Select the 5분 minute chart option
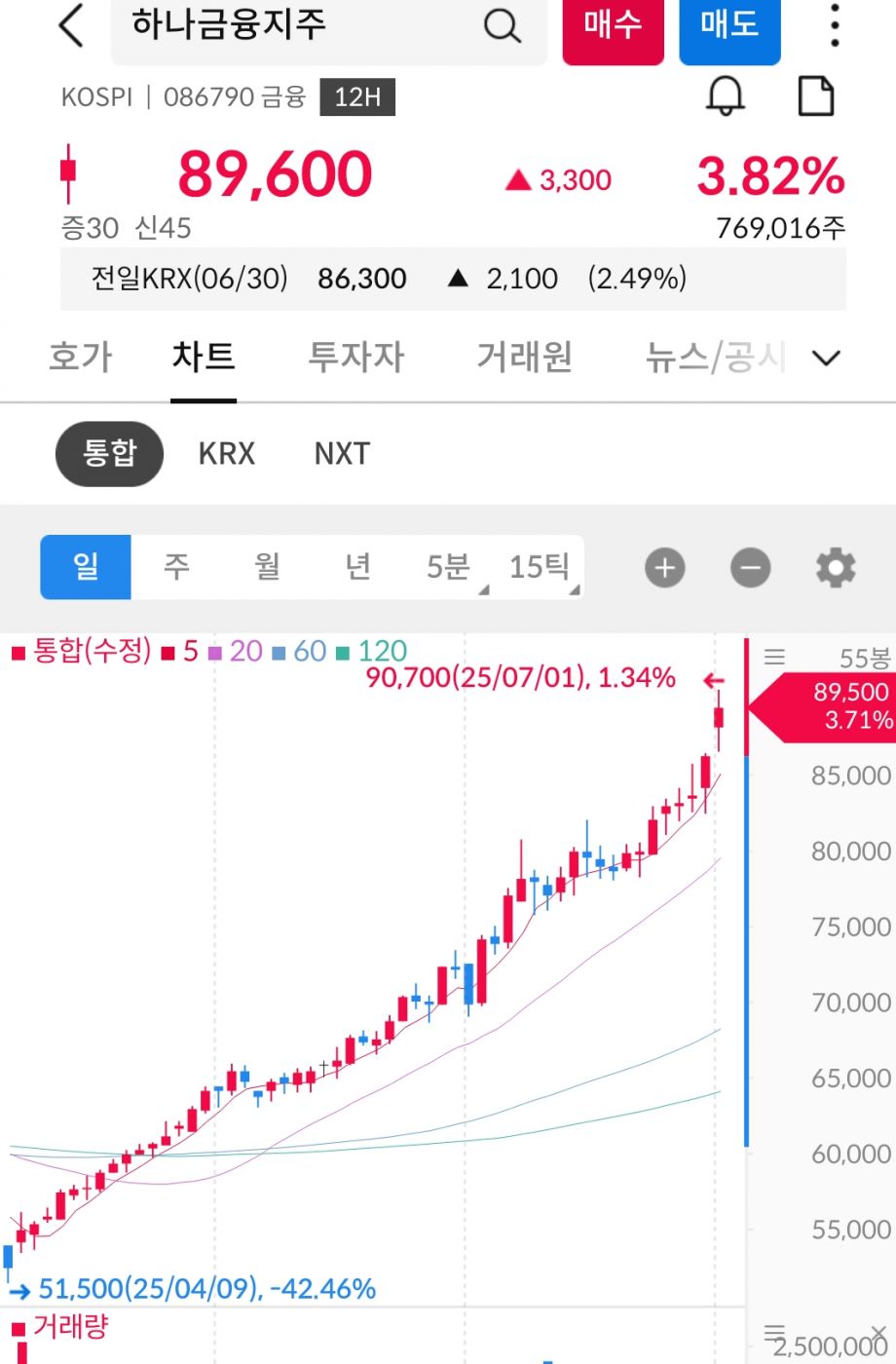 [x=449, y=566]
